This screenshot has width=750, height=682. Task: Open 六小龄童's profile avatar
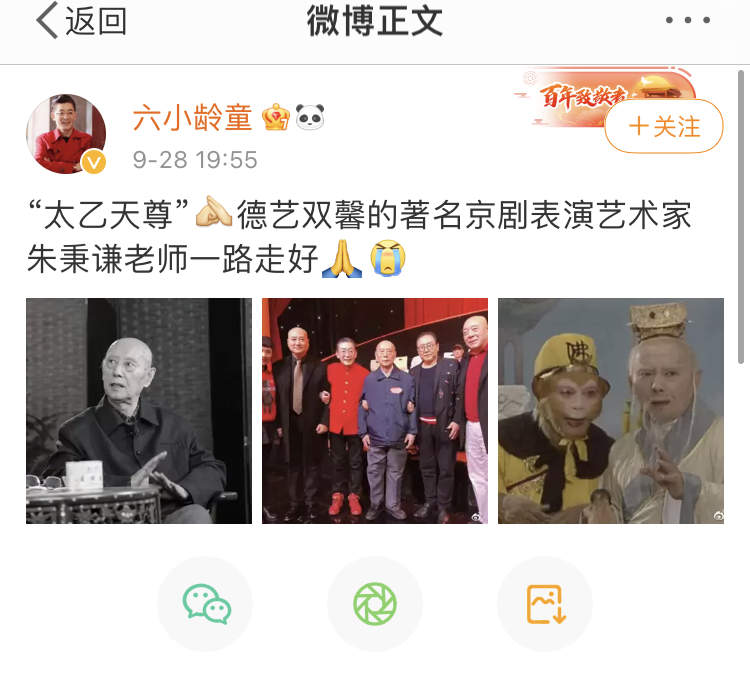66,135
